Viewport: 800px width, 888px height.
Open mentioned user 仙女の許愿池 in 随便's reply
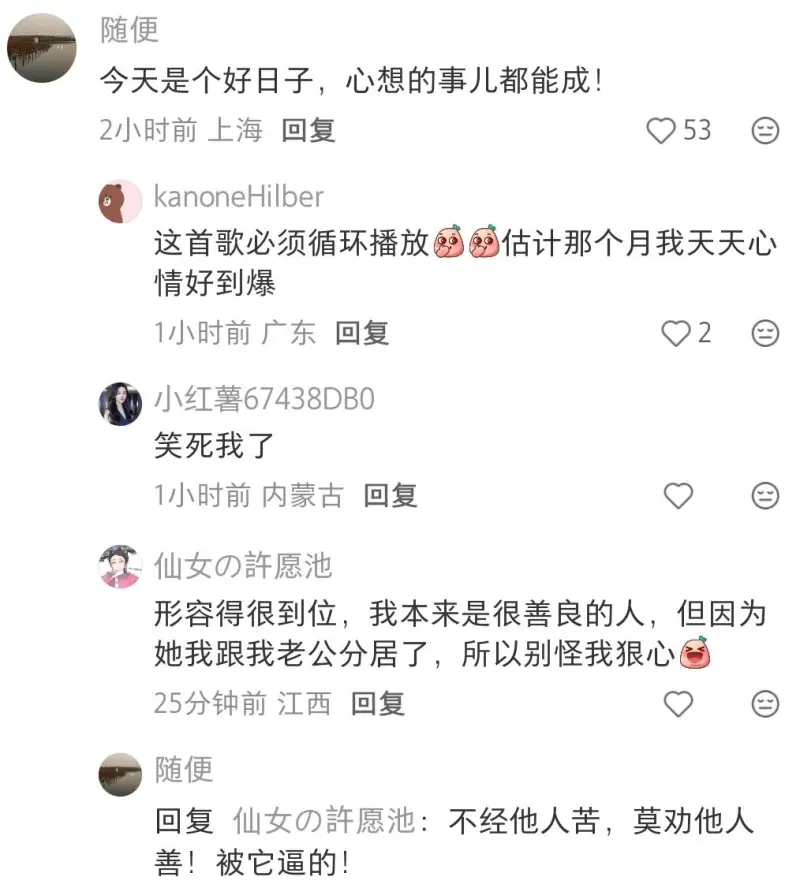tap(323, 822)
